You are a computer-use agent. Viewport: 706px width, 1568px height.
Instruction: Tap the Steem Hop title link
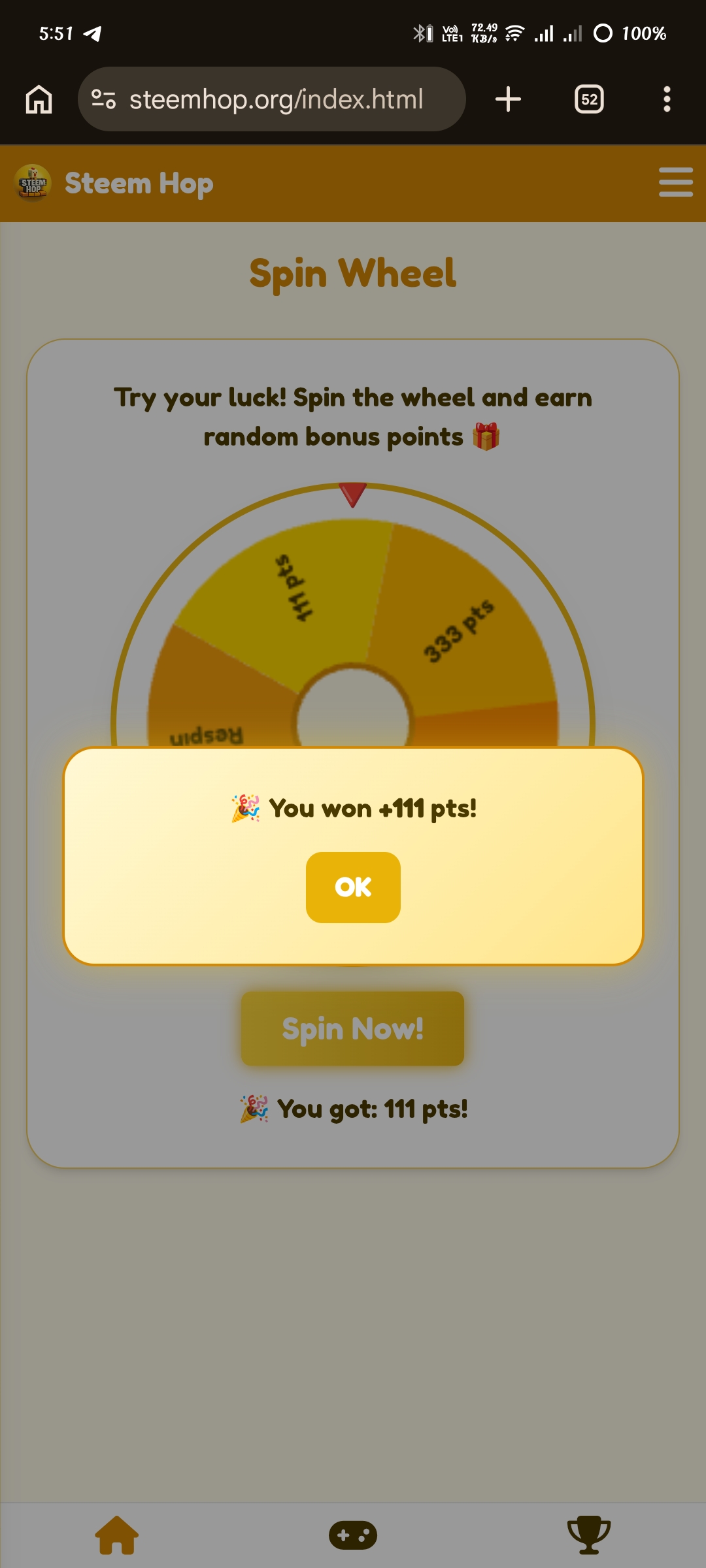click(139, 183)
